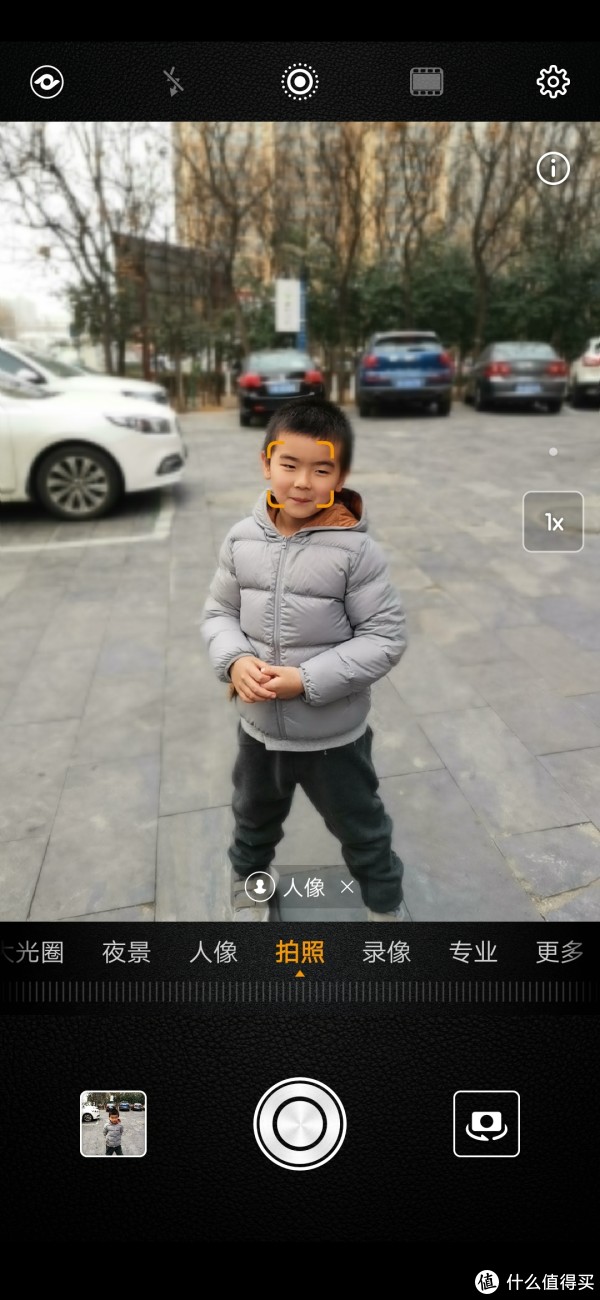Open the last photo thumbnail

113,1124
